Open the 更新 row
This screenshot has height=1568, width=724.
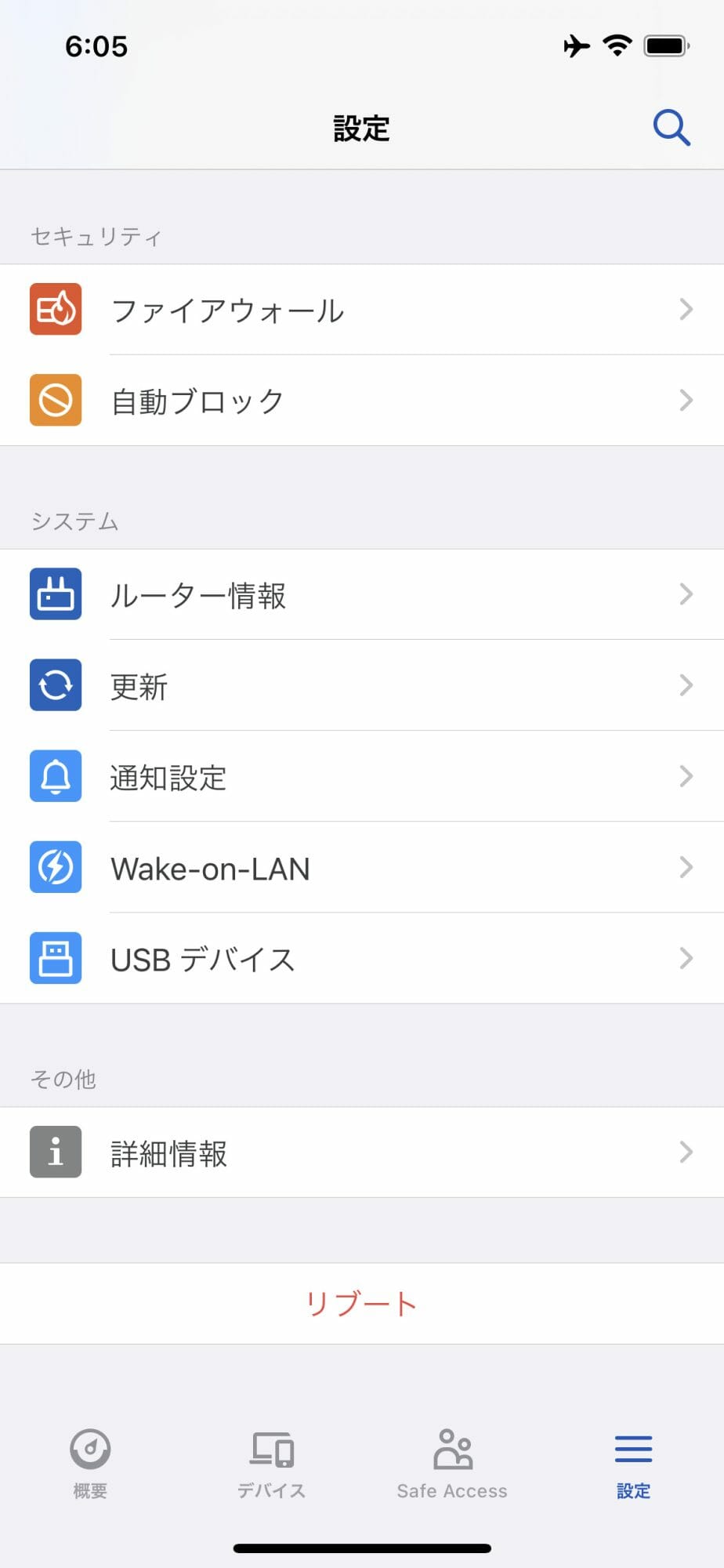362,685
